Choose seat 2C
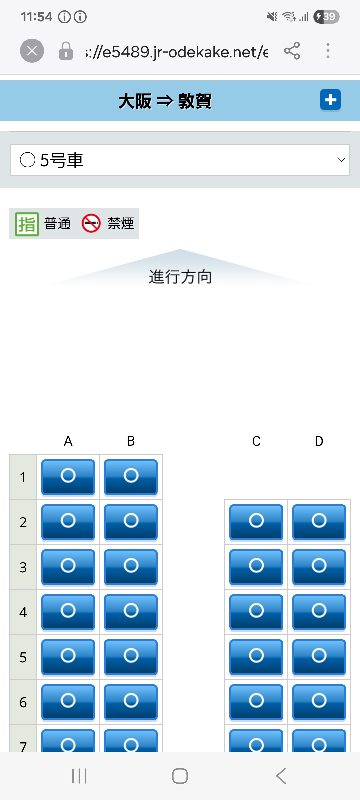The image size is (360, 800). pyautogui.click(x=256, y=522)
